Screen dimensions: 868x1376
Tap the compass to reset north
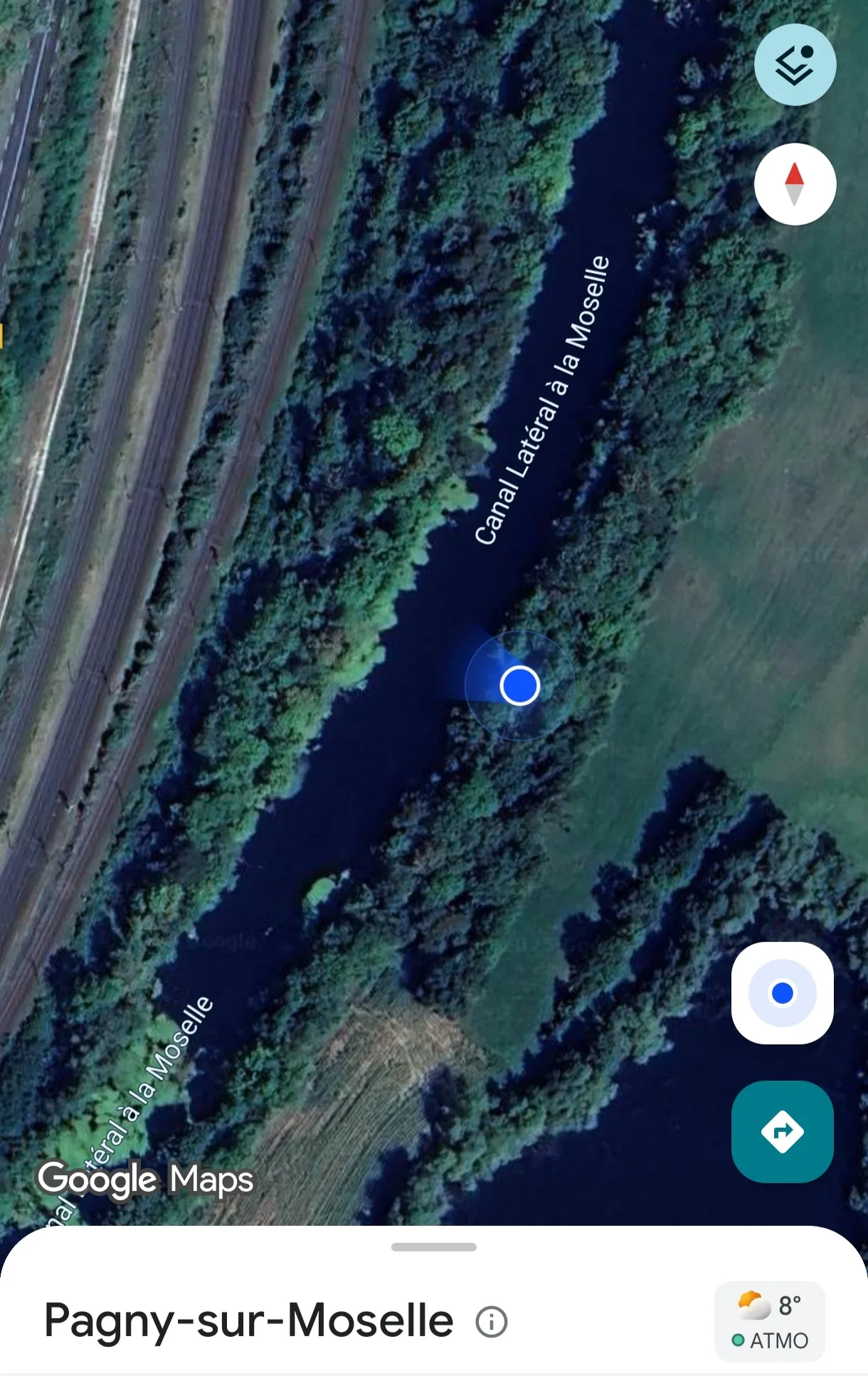(795, 184)
